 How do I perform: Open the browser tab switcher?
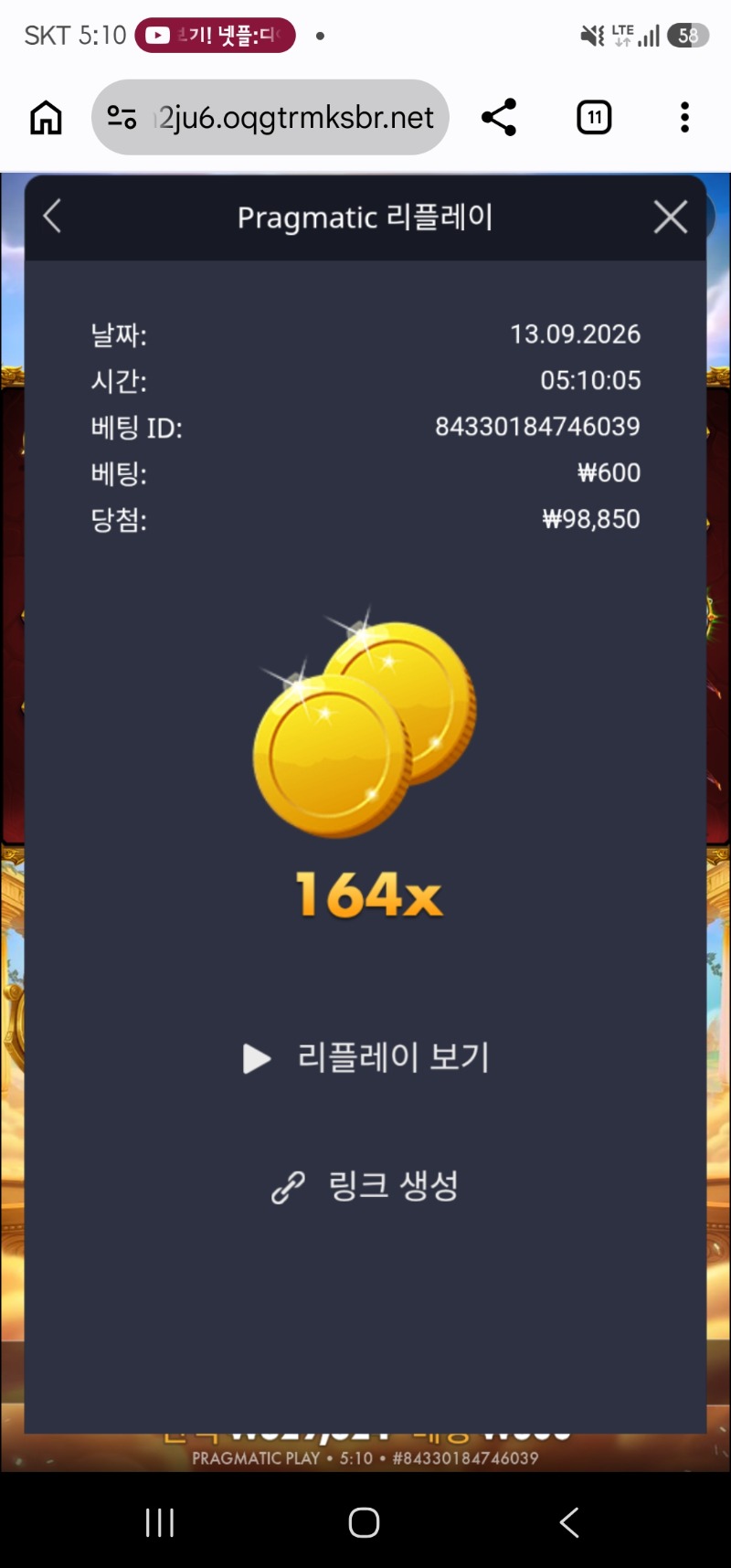[x=594, y=117]
